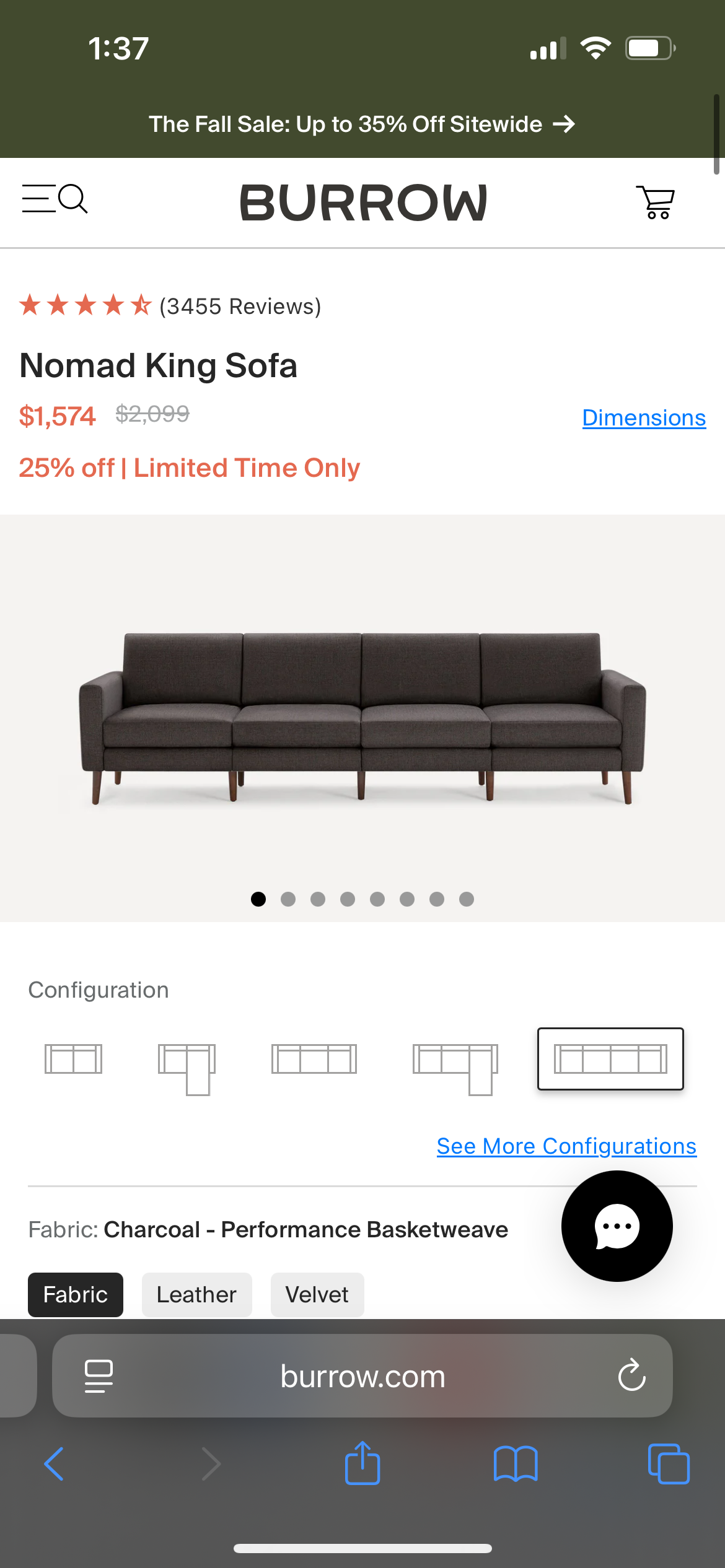The image size is (725, 1568).
Task: Switch to the Velvet material tab
Action: [x=317, y=1295]
